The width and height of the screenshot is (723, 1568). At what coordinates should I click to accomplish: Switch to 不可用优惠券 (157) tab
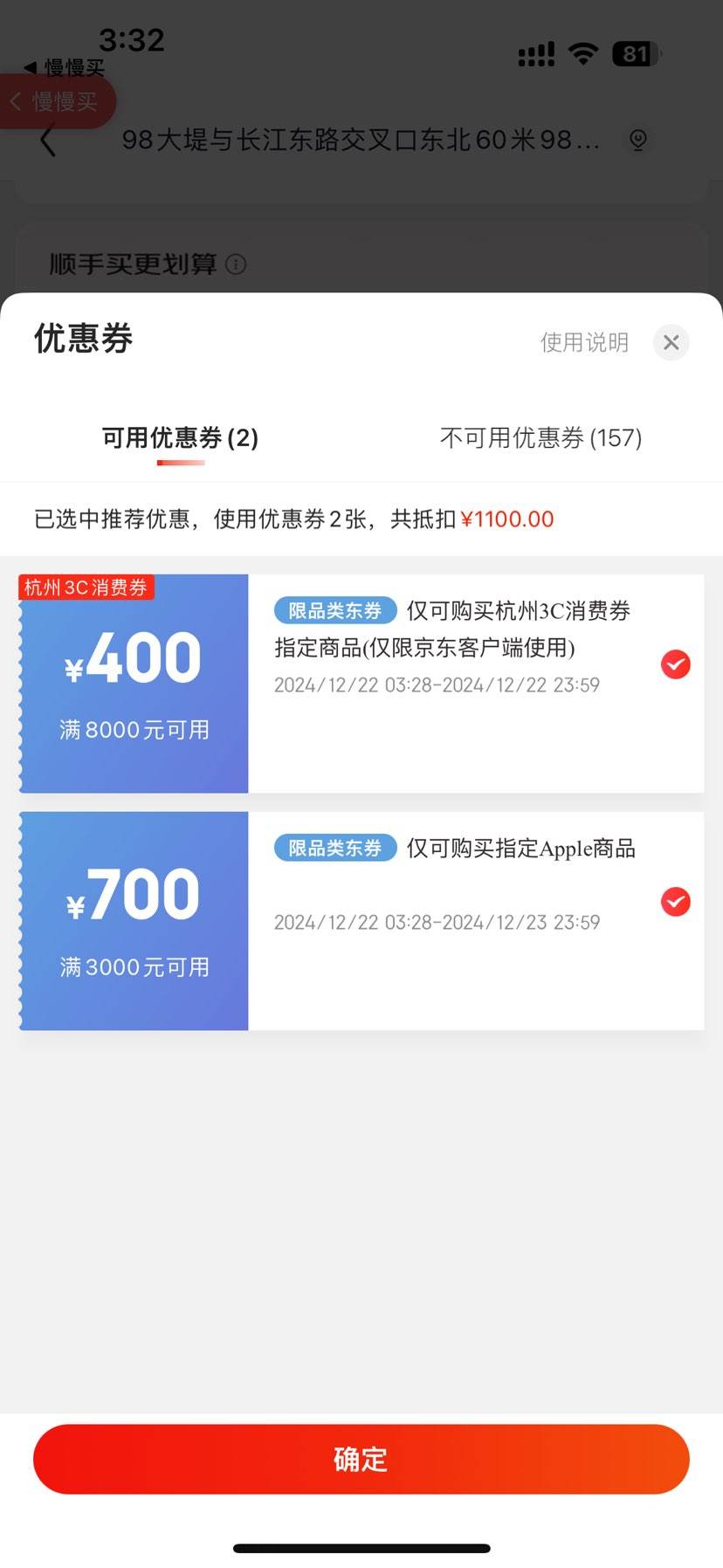[x=541, y=437]
